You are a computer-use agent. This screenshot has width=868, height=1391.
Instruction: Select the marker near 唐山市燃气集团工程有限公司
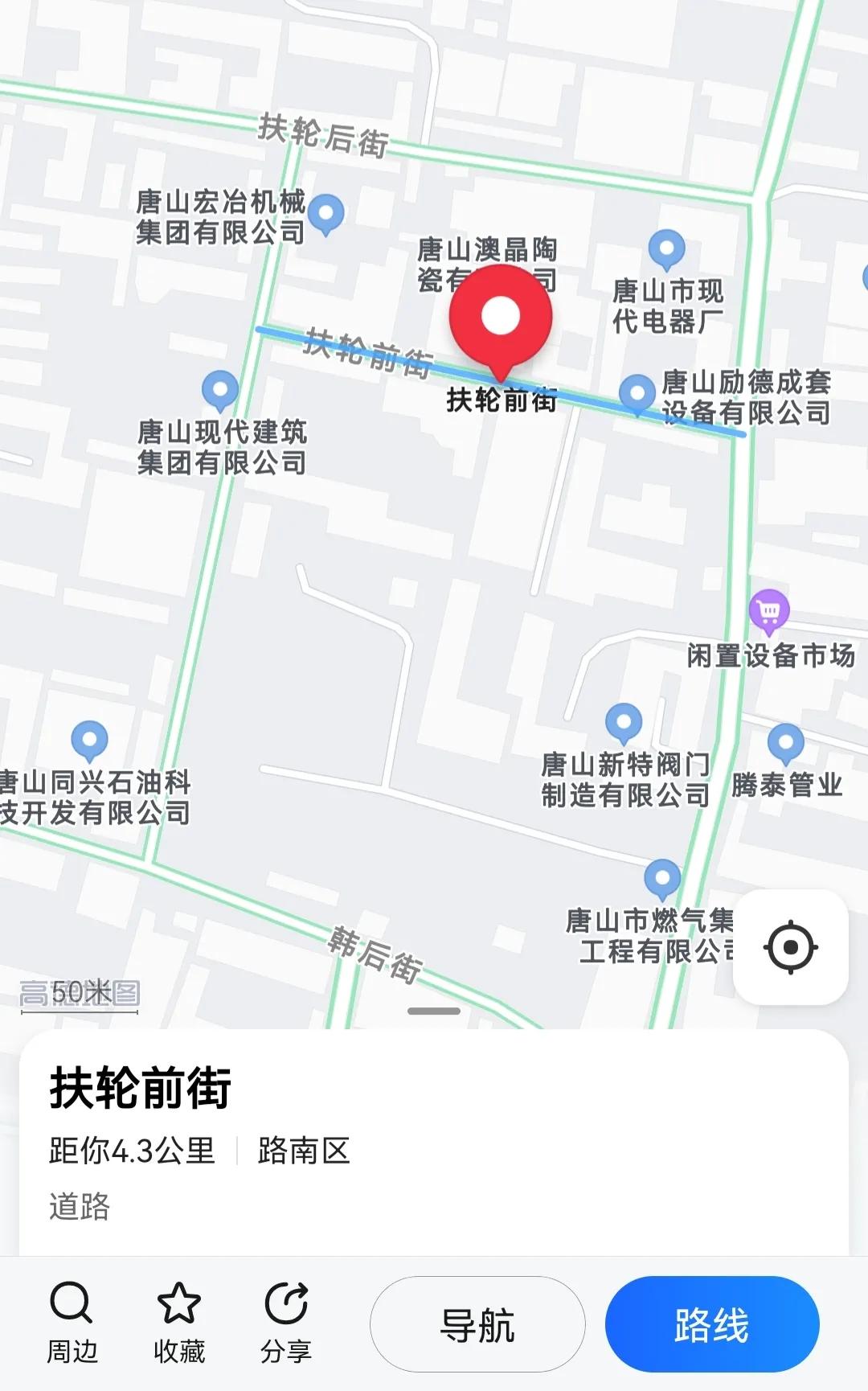[x=664, y=879]
